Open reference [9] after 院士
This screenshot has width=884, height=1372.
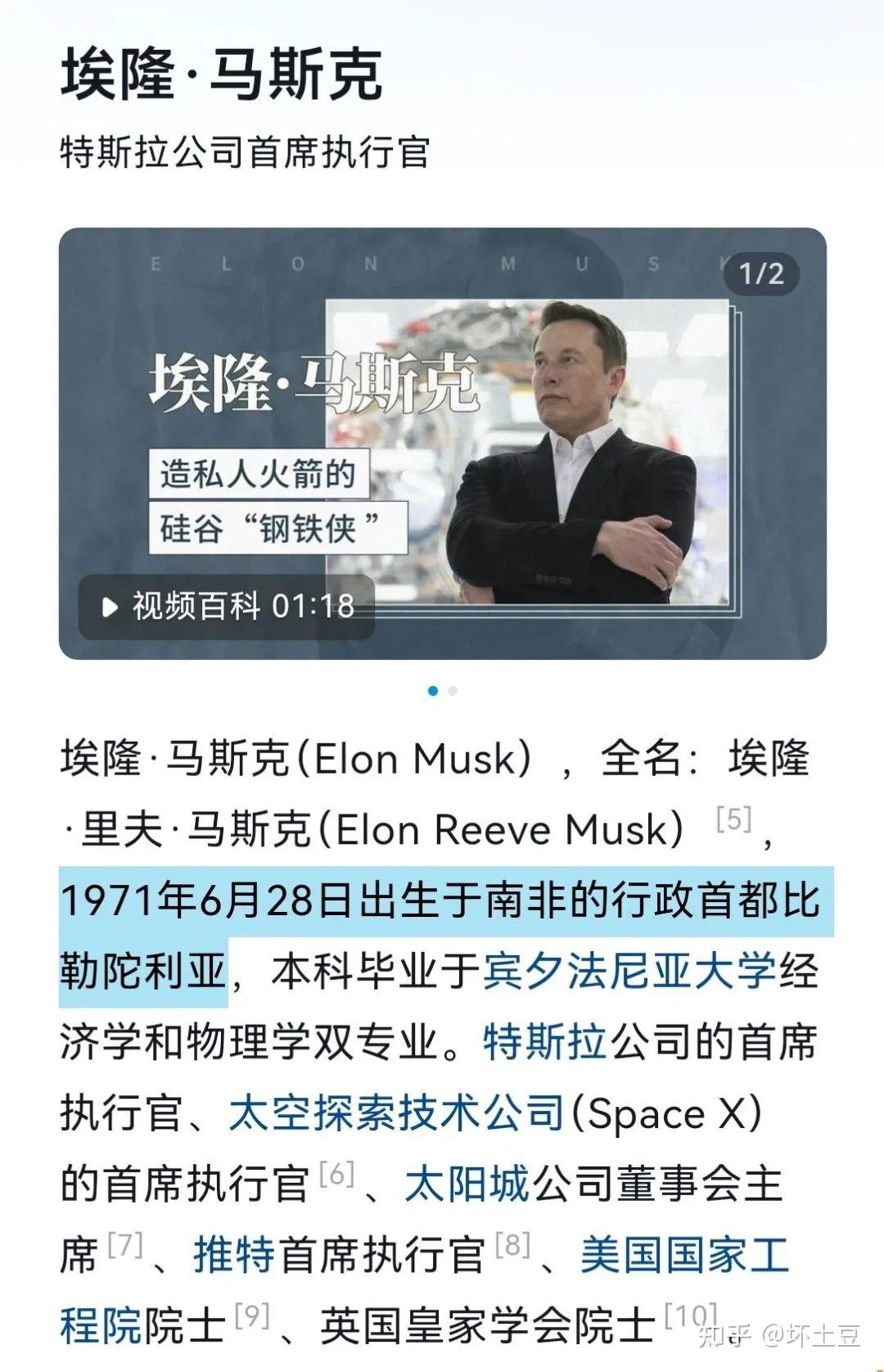pos(251,1316)
